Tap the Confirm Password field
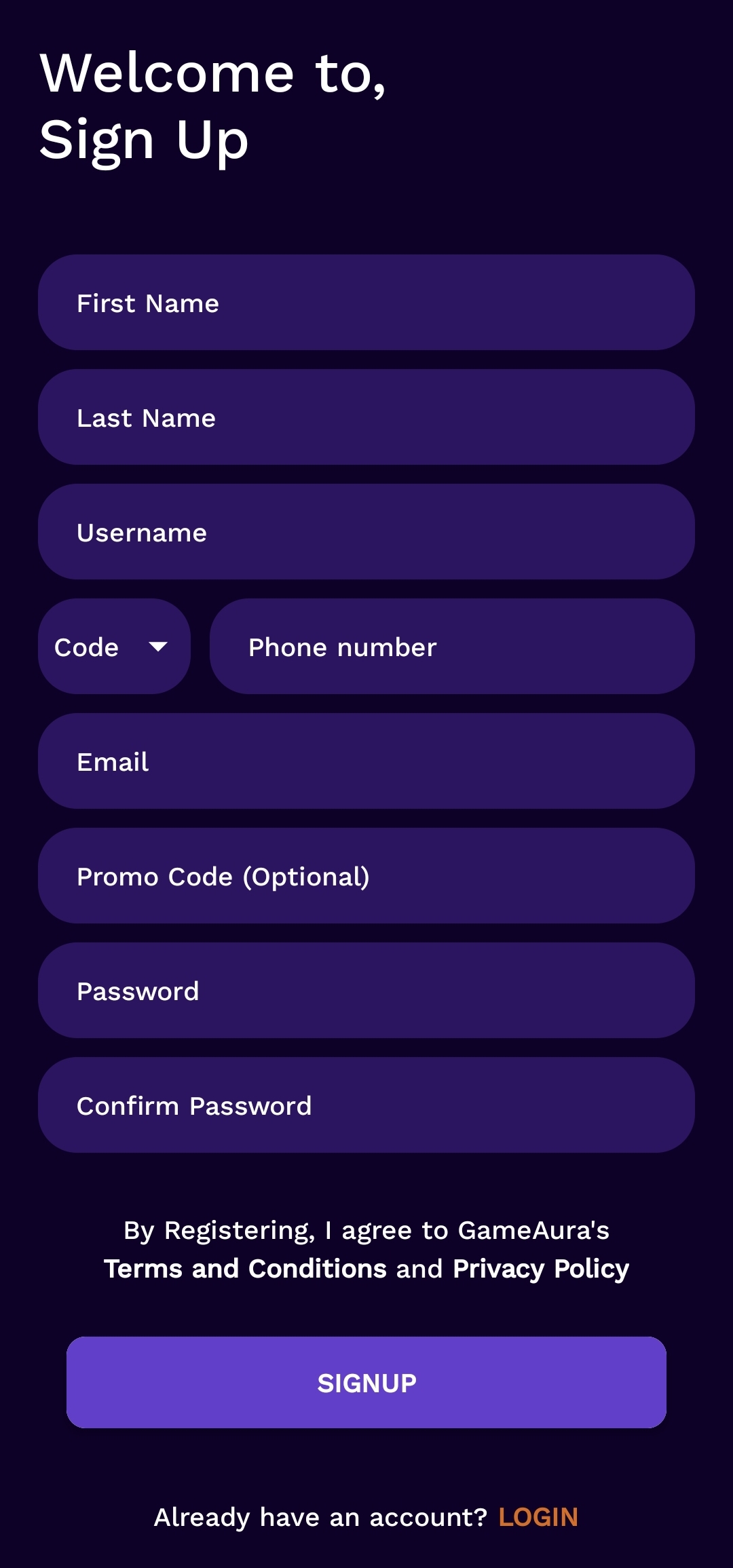The image size is (733, 1568). point(366,1105)
